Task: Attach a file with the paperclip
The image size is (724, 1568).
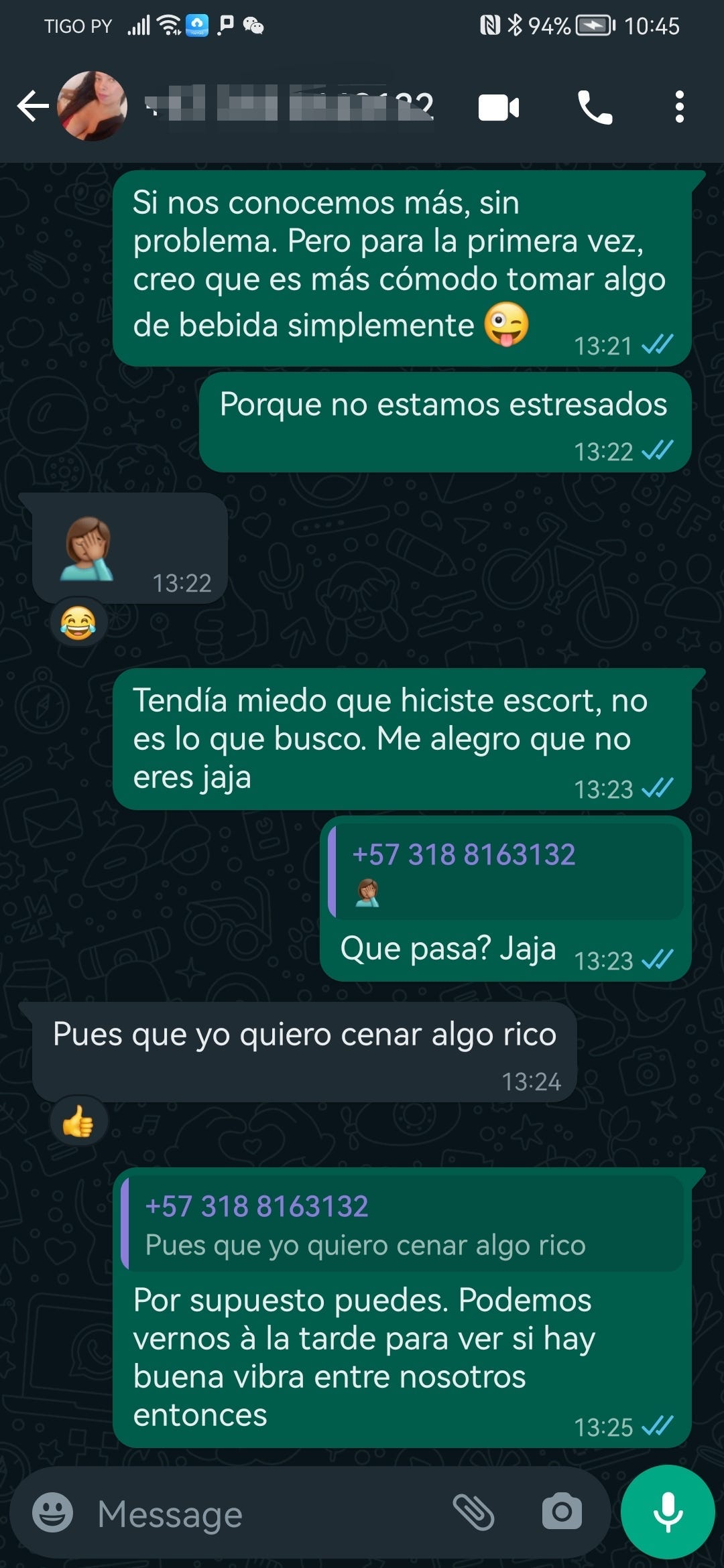Action: pos(473,1512)
